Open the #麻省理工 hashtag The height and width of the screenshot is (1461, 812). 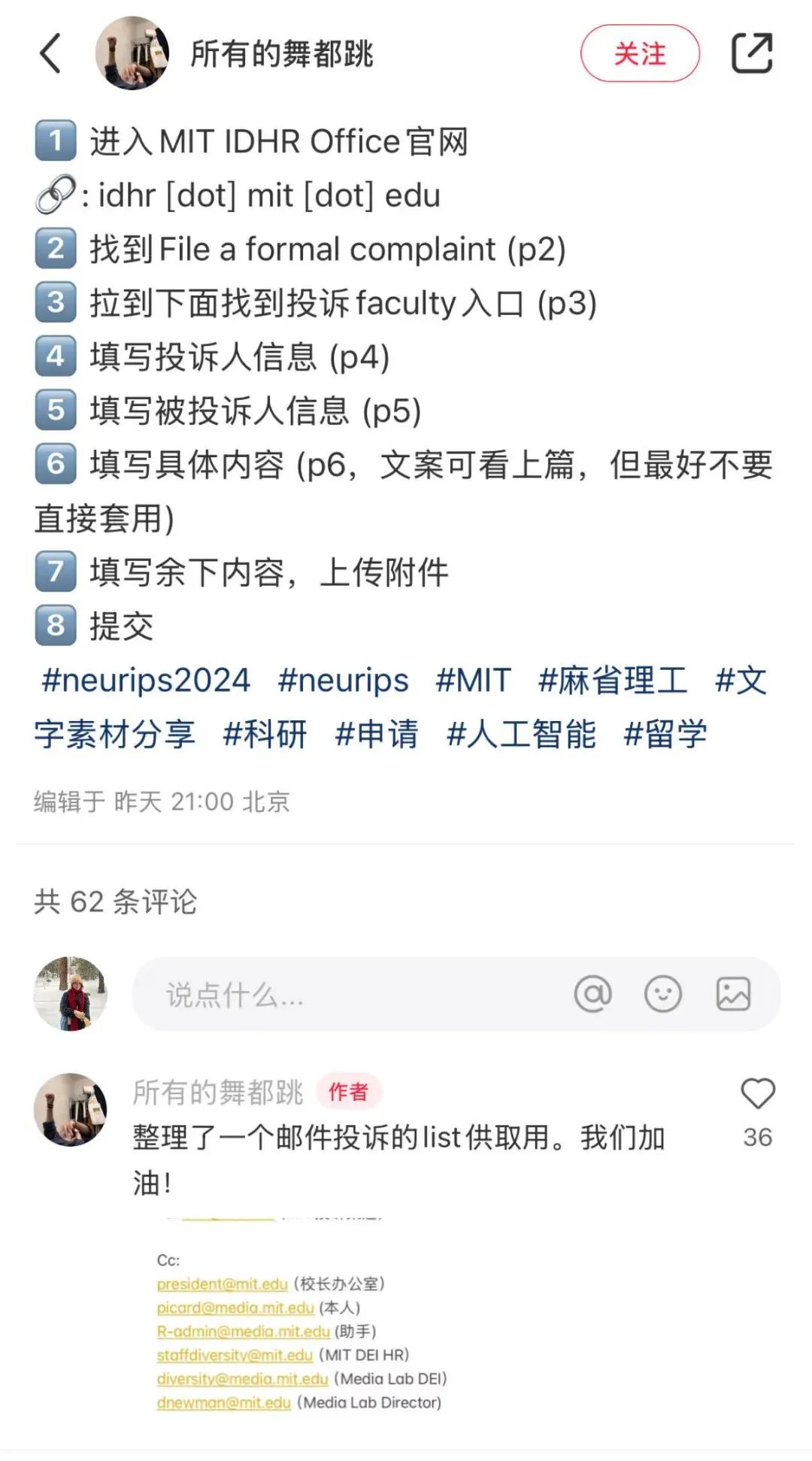click(x=613, y=680)
